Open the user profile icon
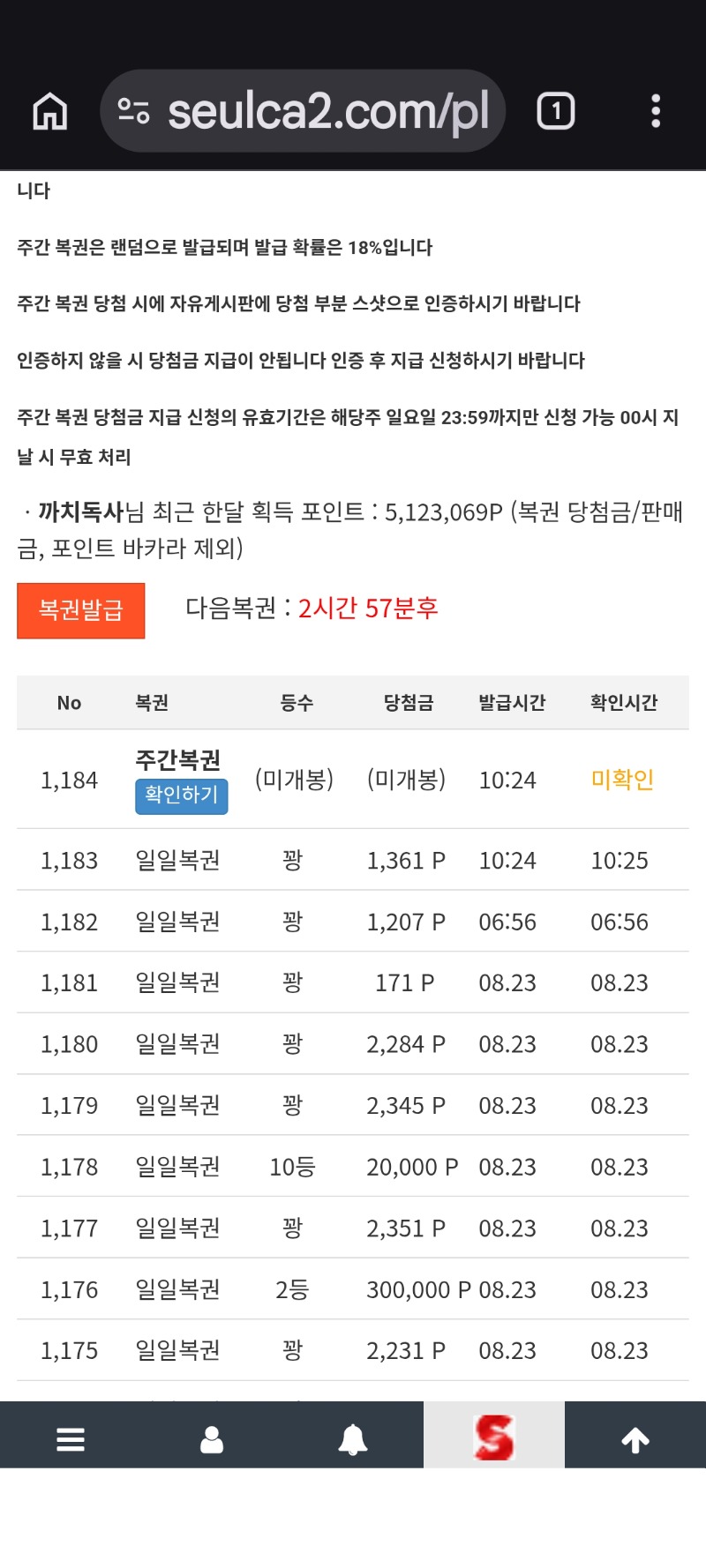The width and height of the screenshot is (706, 1568). click(212, 1439)
